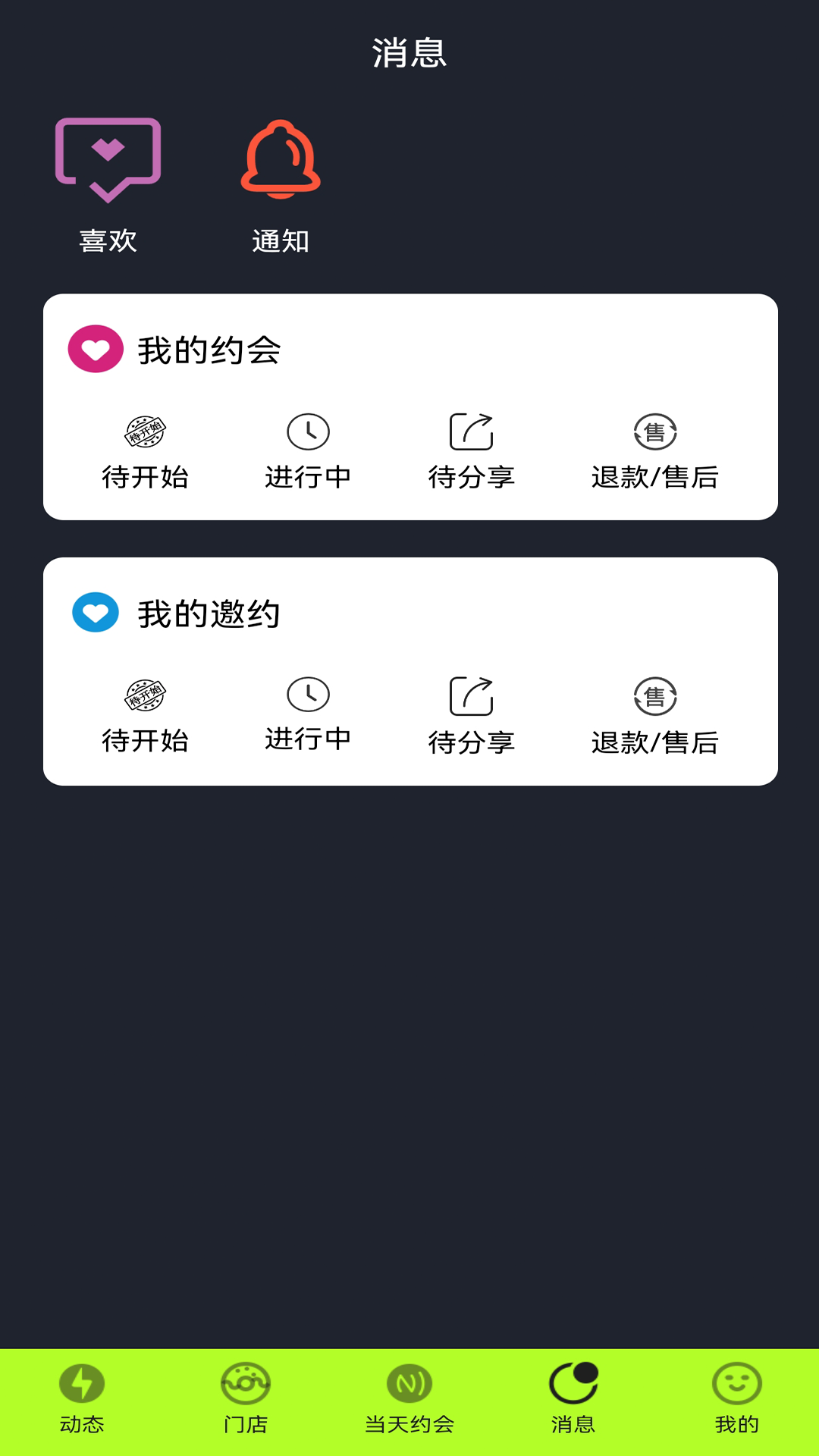The image size is (819, 1456).
Task: Click the pink heart icon beside 我的约会
Action: click(x=94, y=350)
